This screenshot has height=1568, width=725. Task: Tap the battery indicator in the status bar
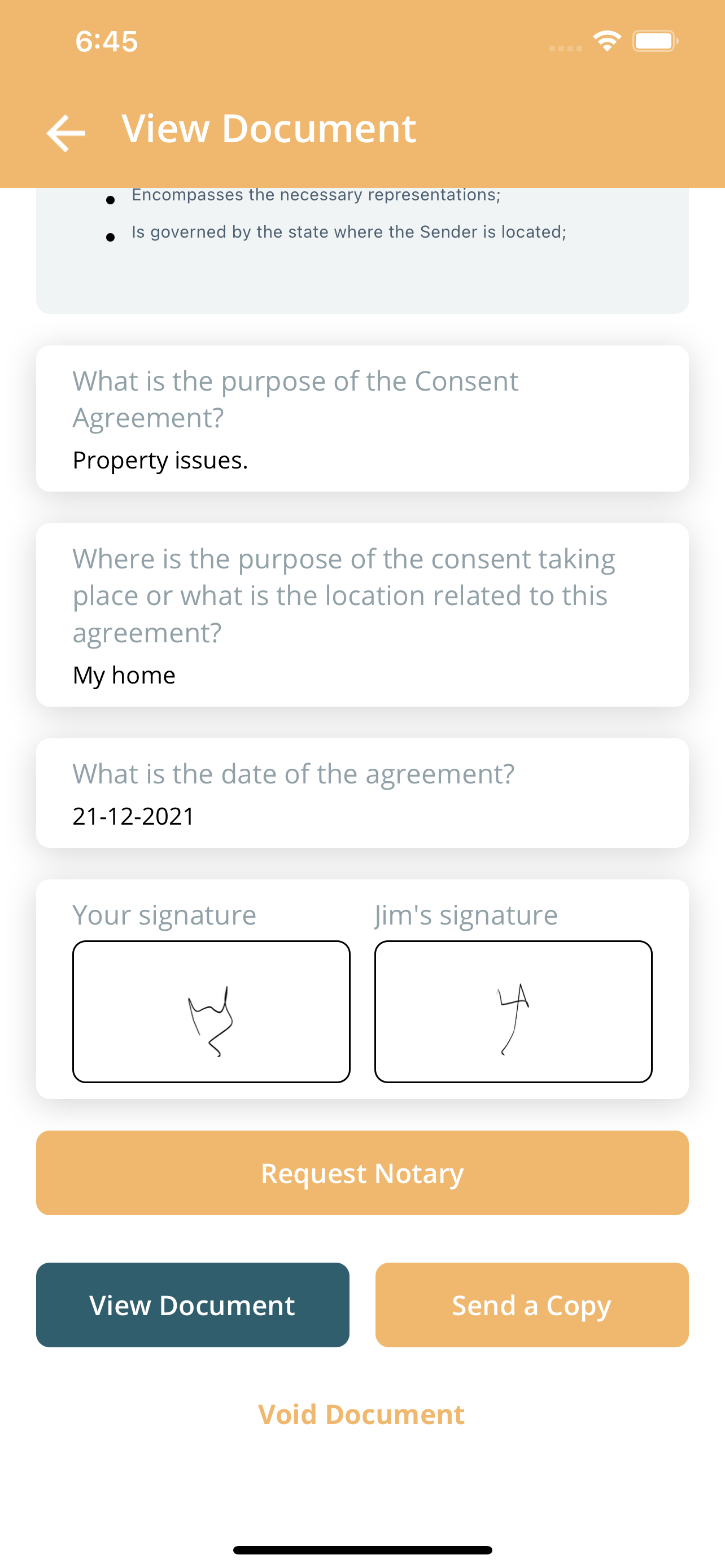coord(654,40)
